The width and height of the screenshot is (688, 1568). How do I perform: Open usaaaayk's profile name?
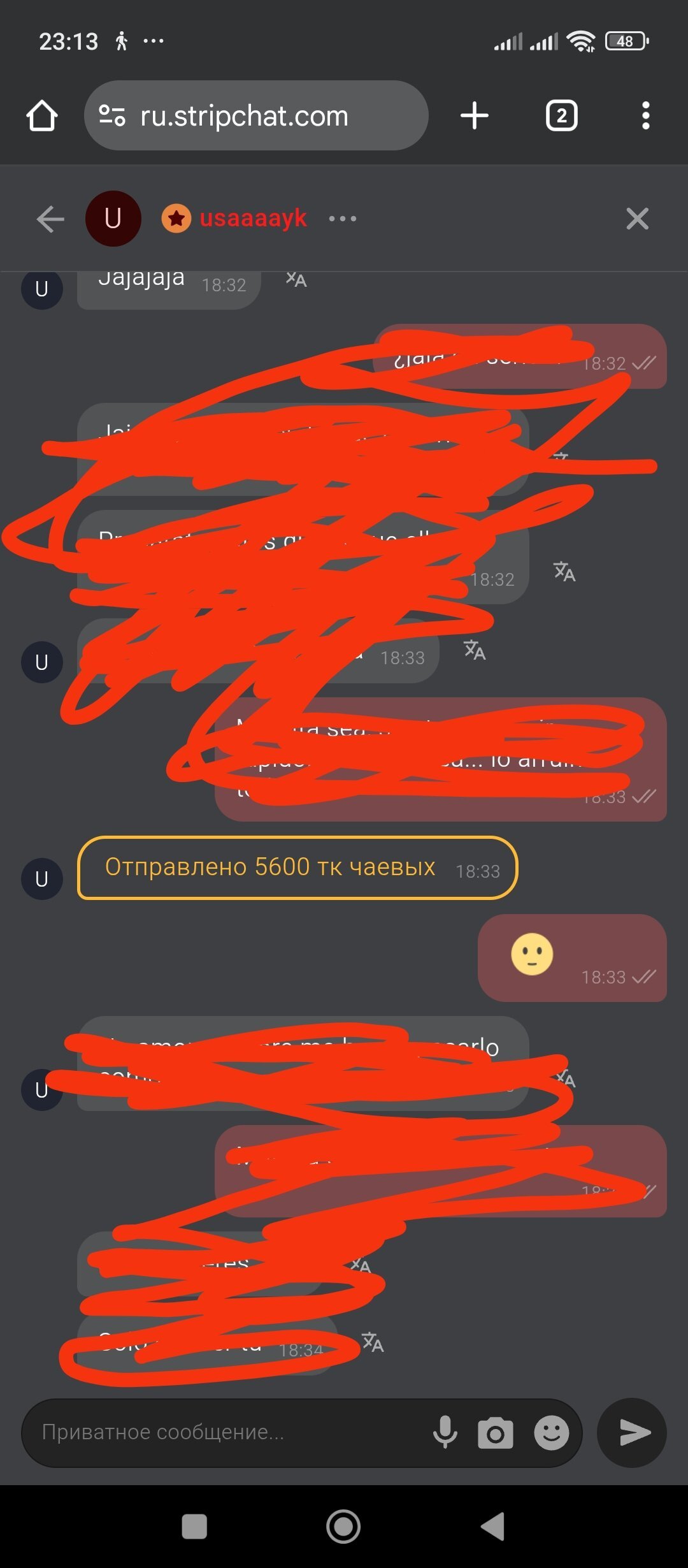(x=253, y=219)
